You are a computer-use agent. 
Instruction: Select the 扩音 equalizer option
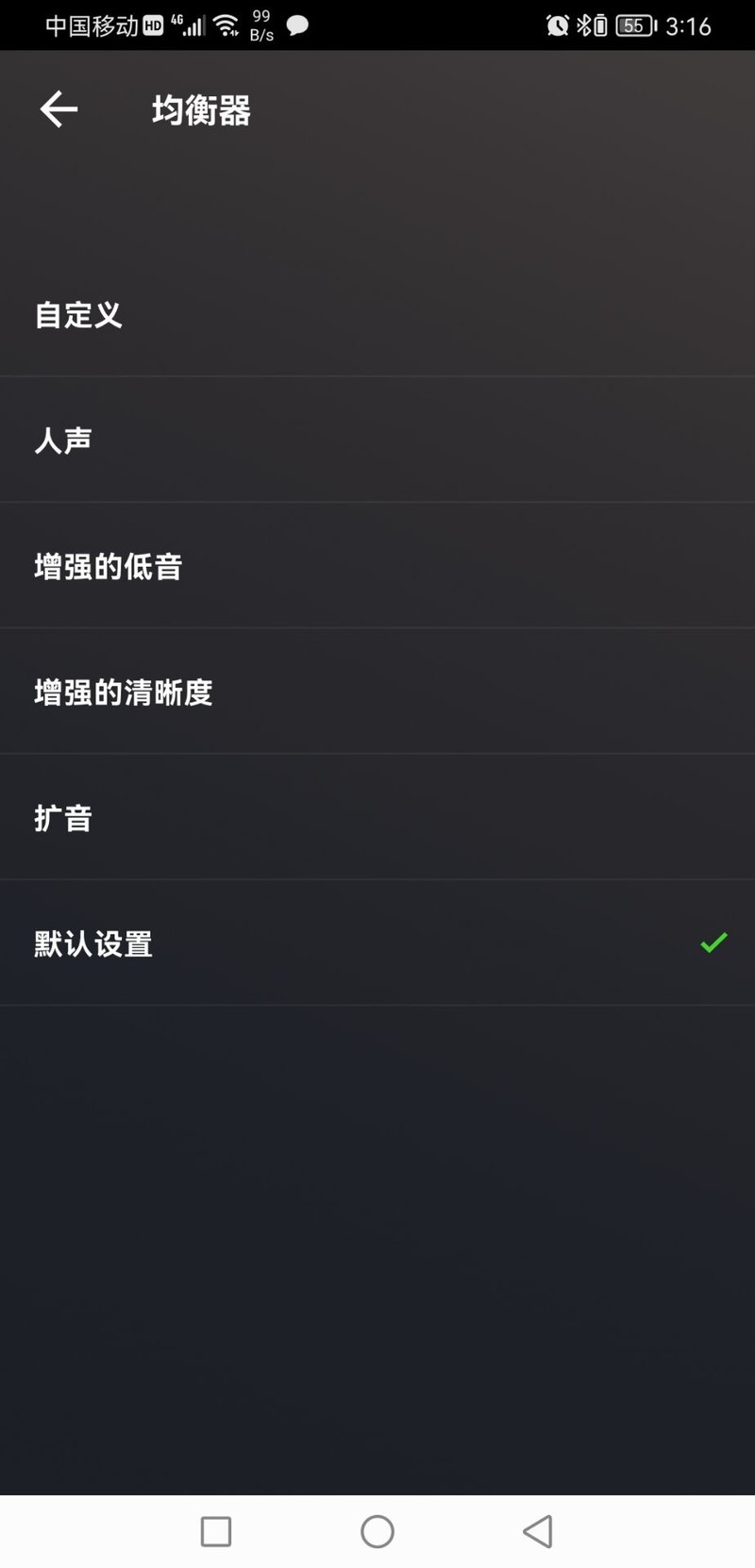click(x=63, y=818)
